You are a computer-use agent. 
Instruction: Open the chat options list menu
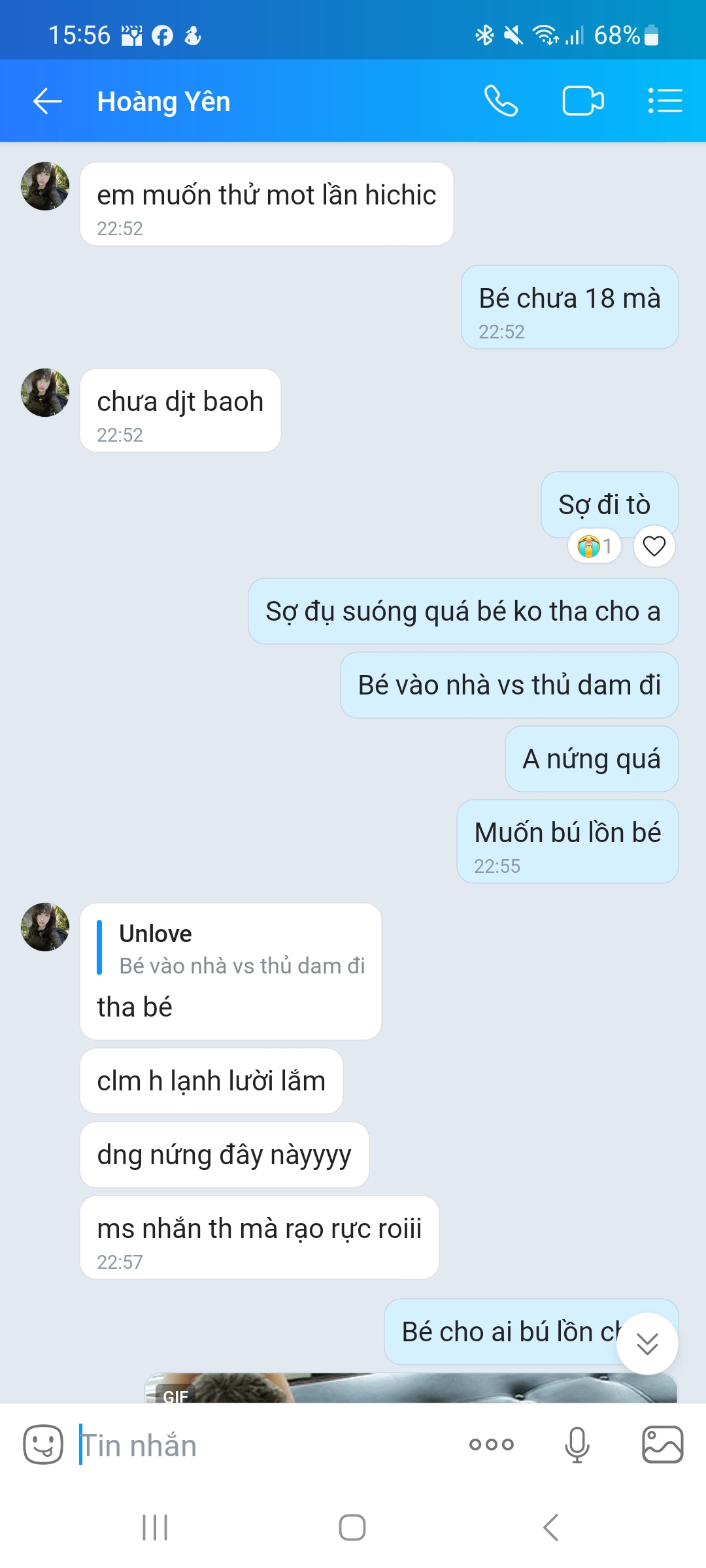[665, 101]
